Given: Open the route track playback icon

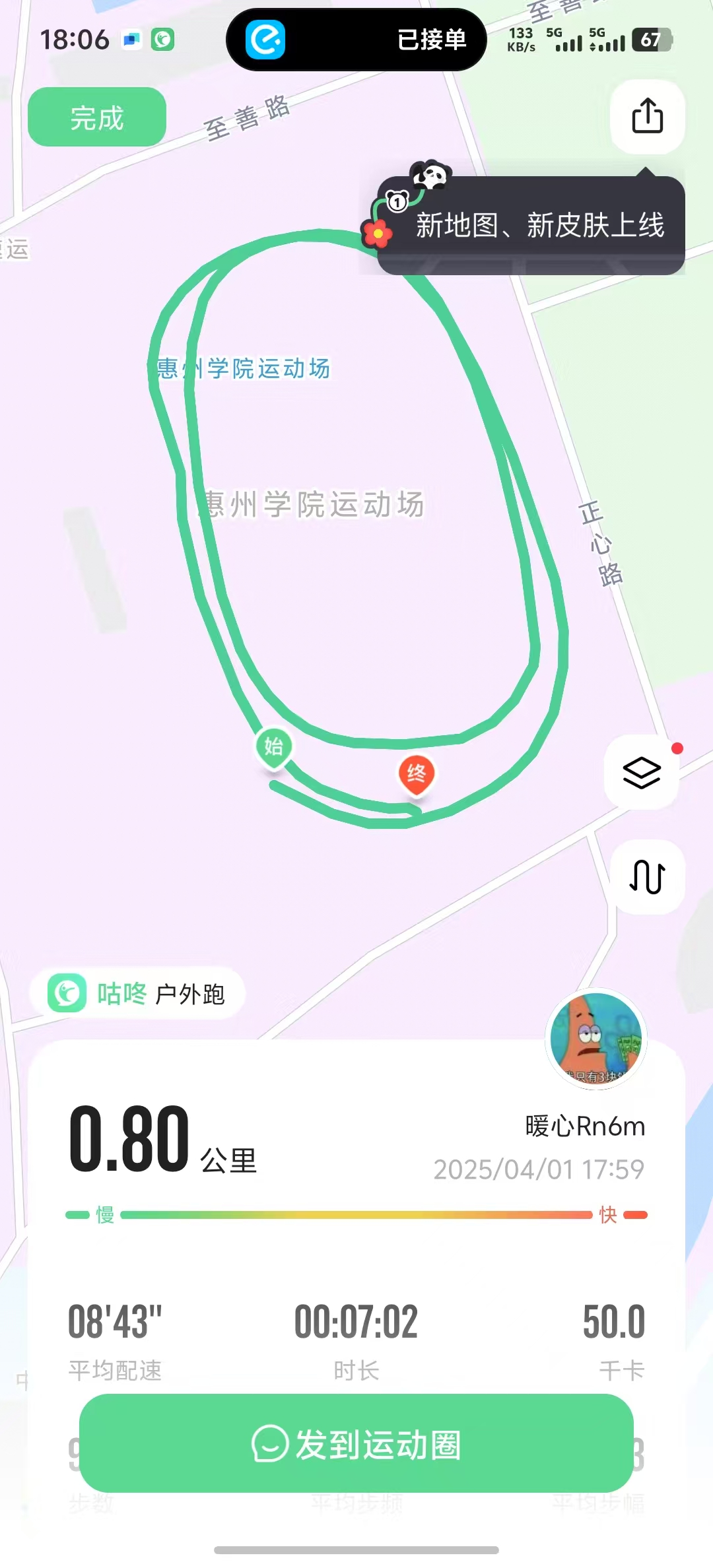Looking at the screenshot, I should point(647,877).
